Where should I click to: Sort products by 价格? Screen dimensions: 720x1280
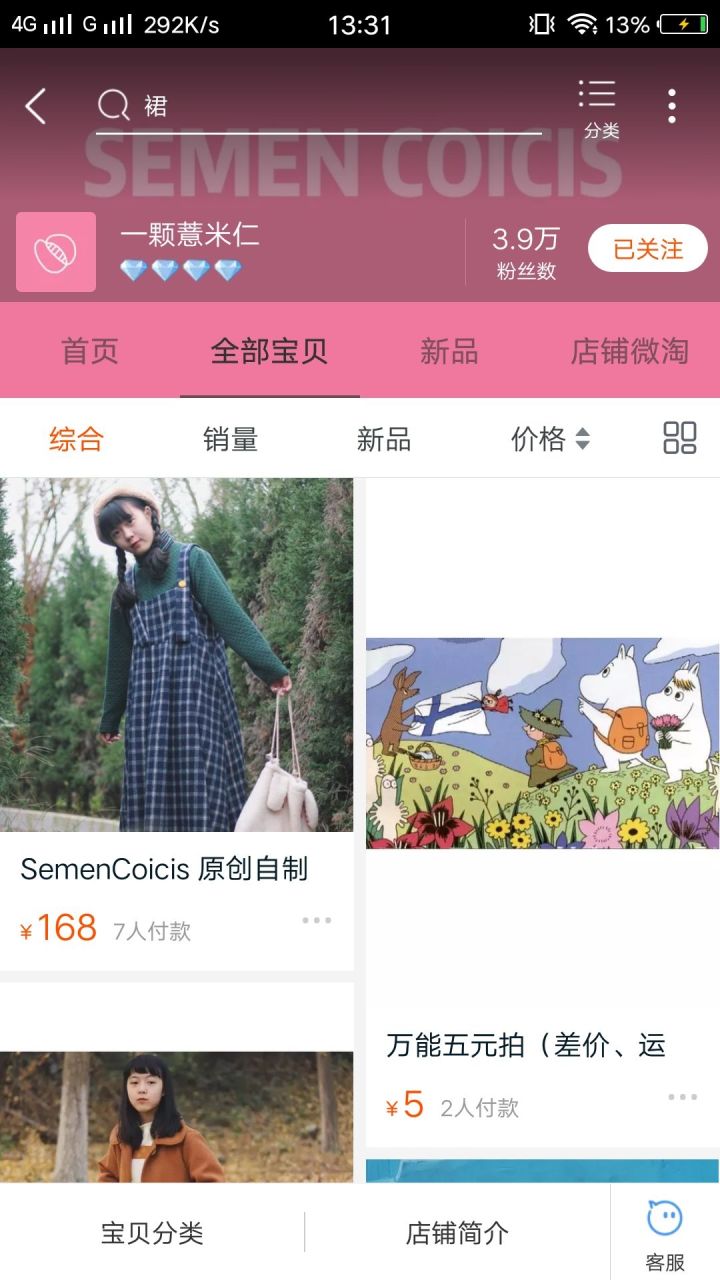[x=549, y=439]
